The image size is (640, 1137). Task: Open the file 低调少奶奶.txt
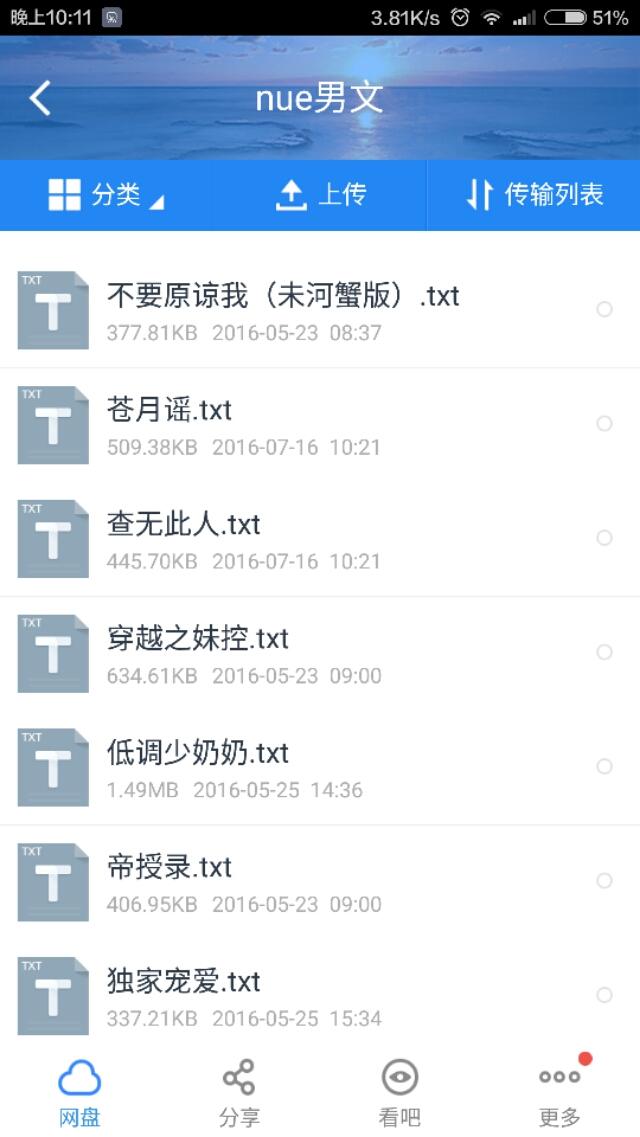pyautogui.click(x=320, y=767)
